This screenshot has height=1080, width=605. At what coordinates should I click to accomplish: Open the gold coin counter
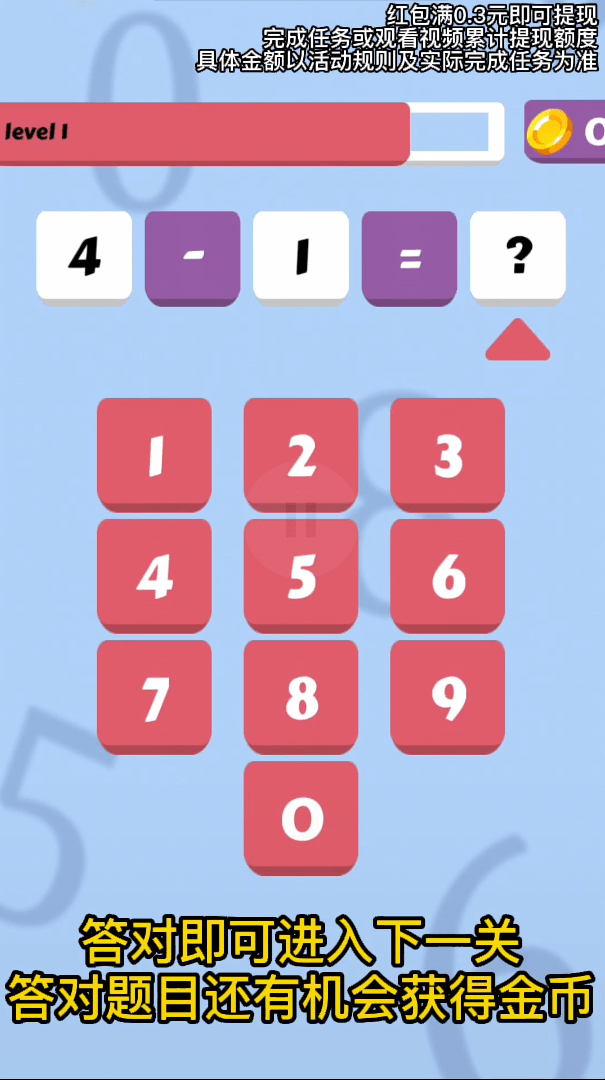565,131
